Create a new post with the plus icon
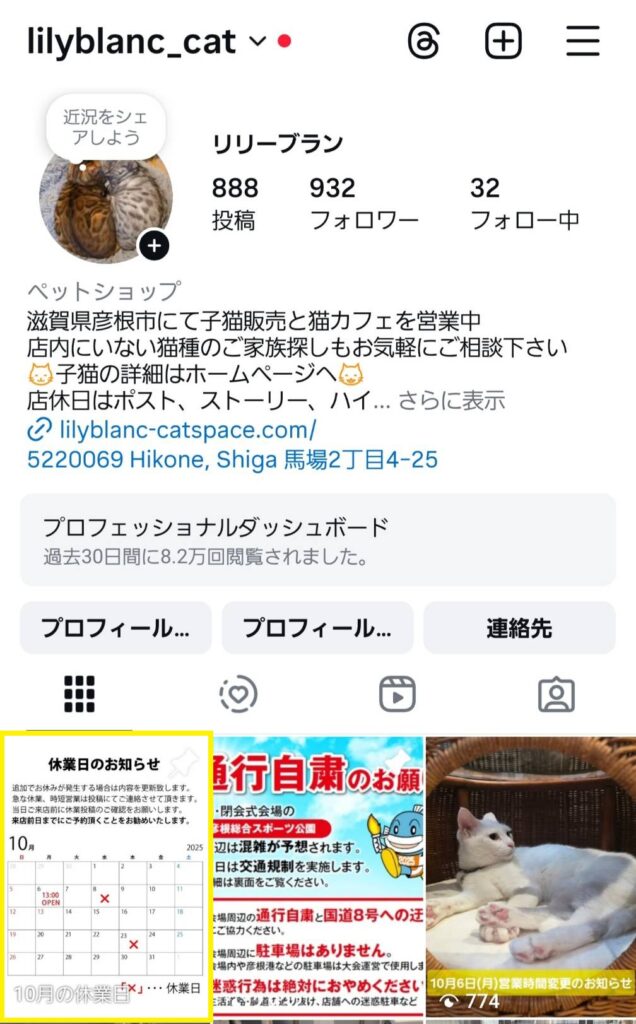Screen dimensions: 636x1024 click(504, 41)
